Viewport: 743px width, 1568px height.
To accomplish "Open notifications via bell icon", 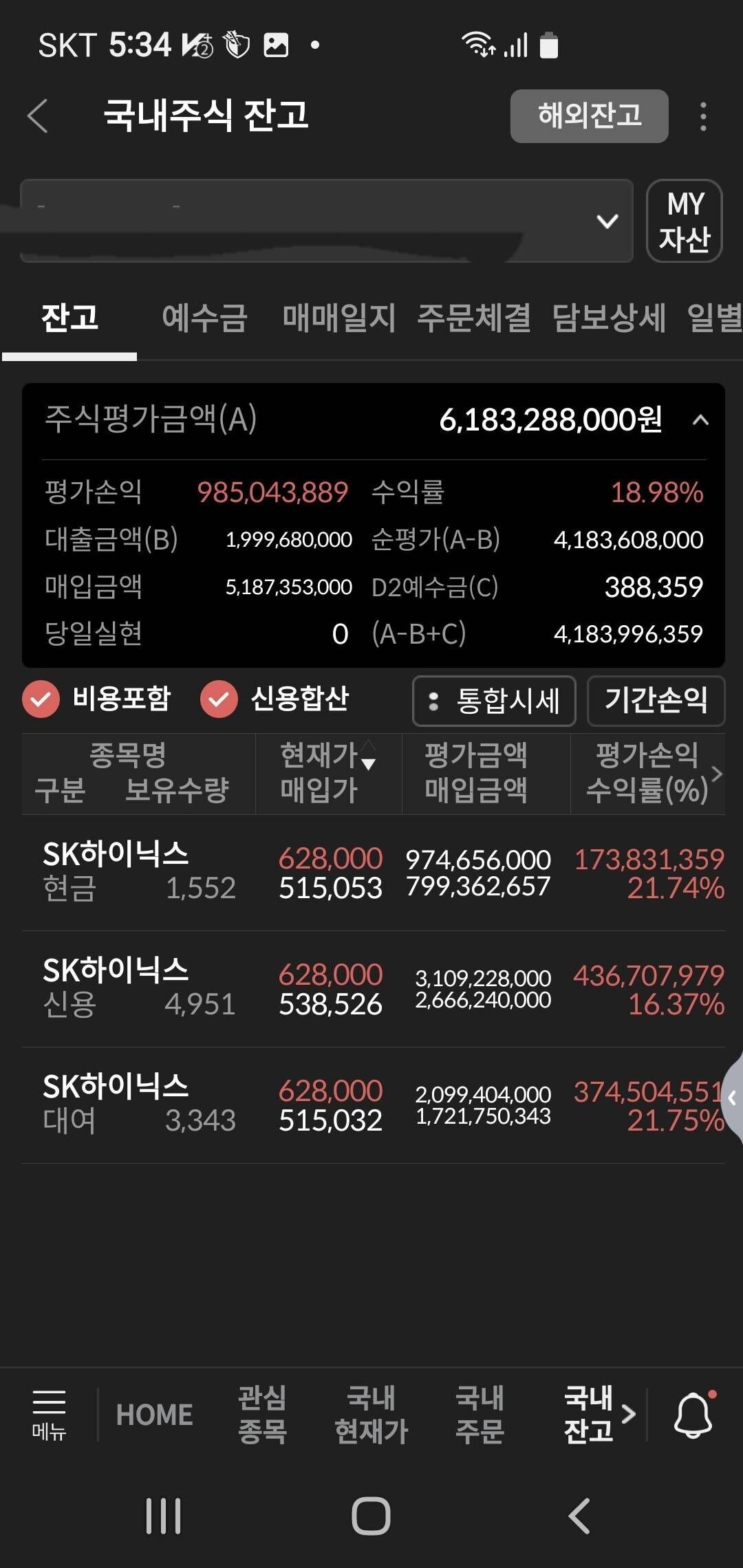I will pos(691,1413).
